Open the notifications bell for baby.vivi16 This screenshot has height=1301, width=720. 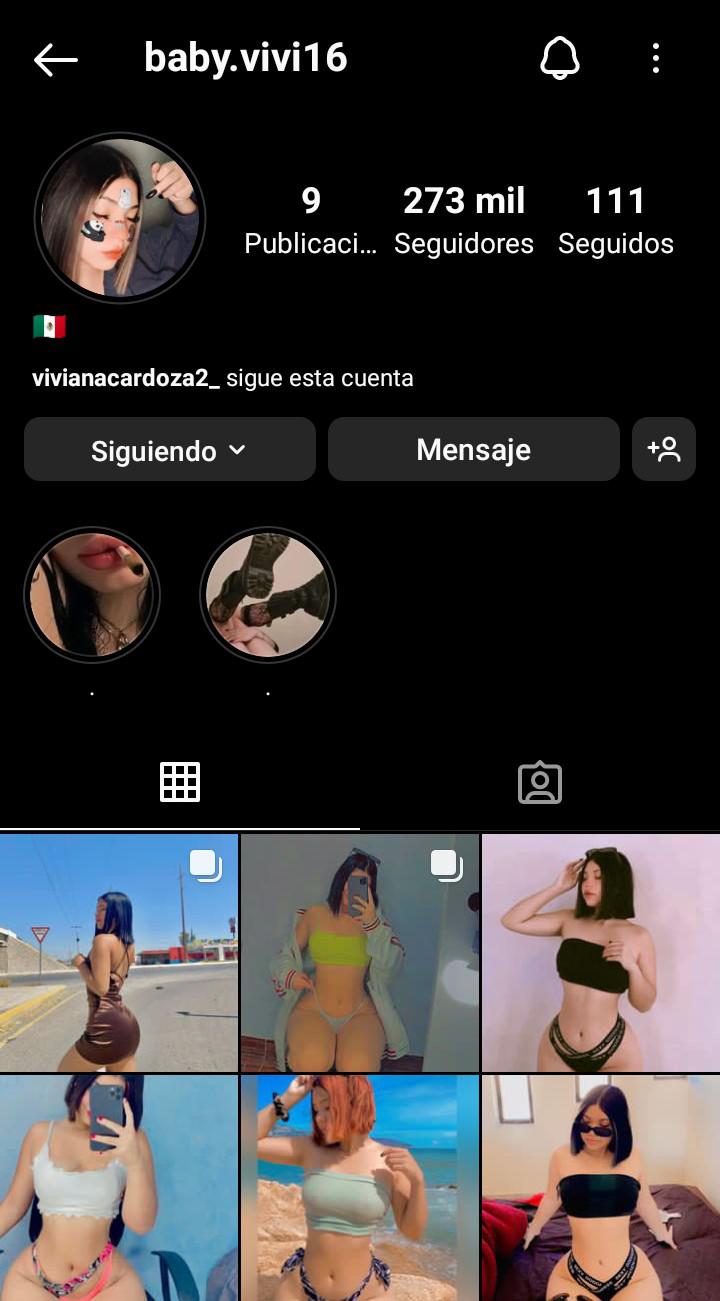tap(560, 59)
